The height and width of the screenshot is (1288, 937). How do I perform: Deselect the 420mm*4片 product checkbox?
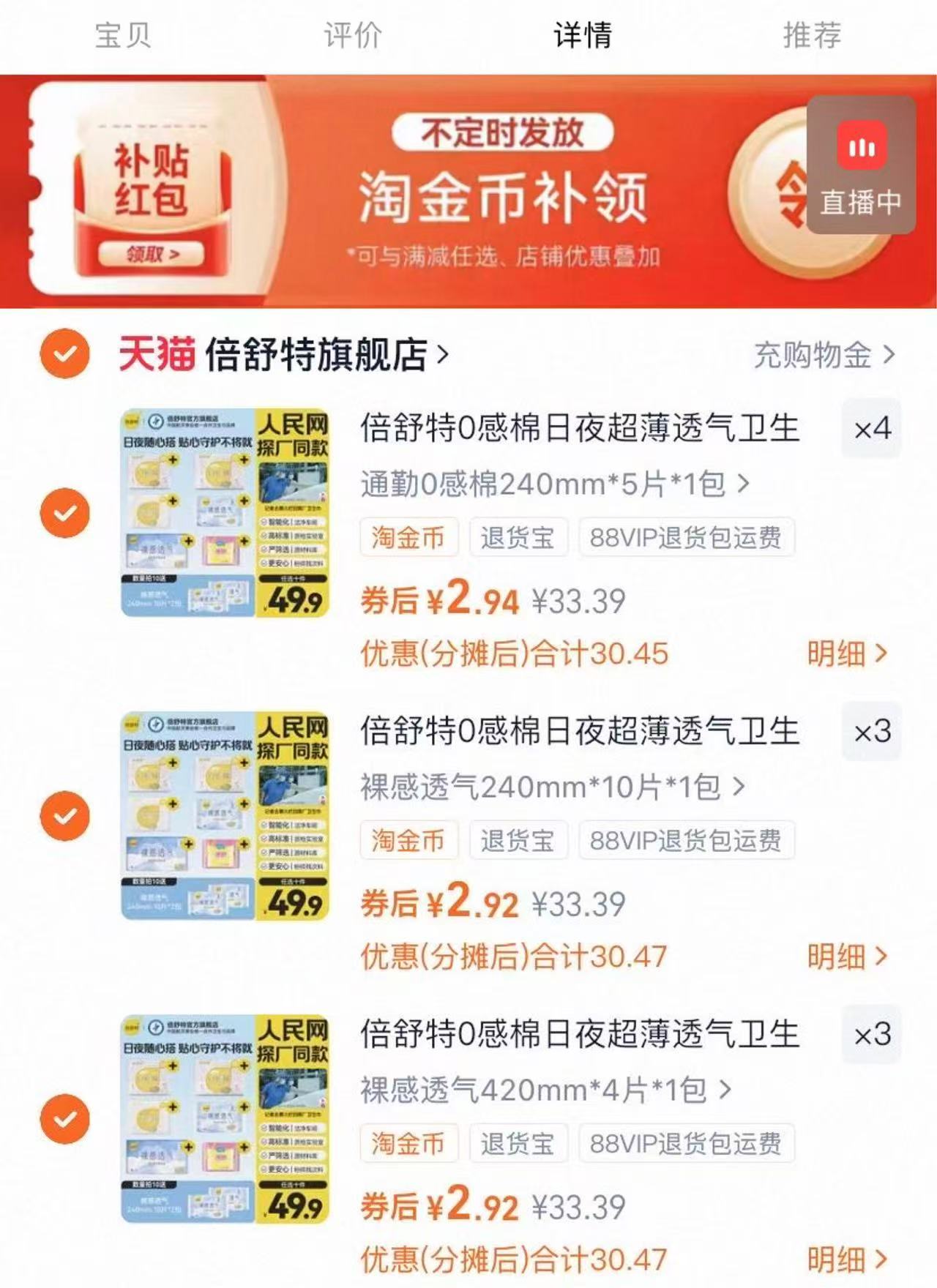click(64, 1118)
